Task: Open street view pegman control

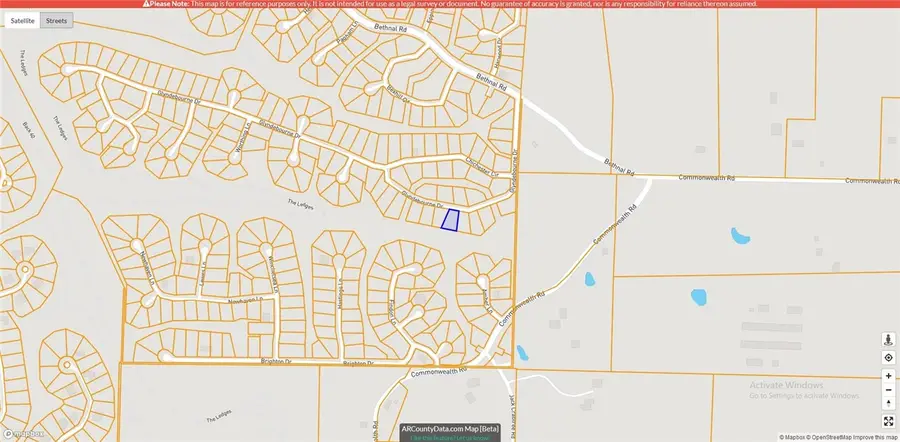Action: tap(888, 341)
